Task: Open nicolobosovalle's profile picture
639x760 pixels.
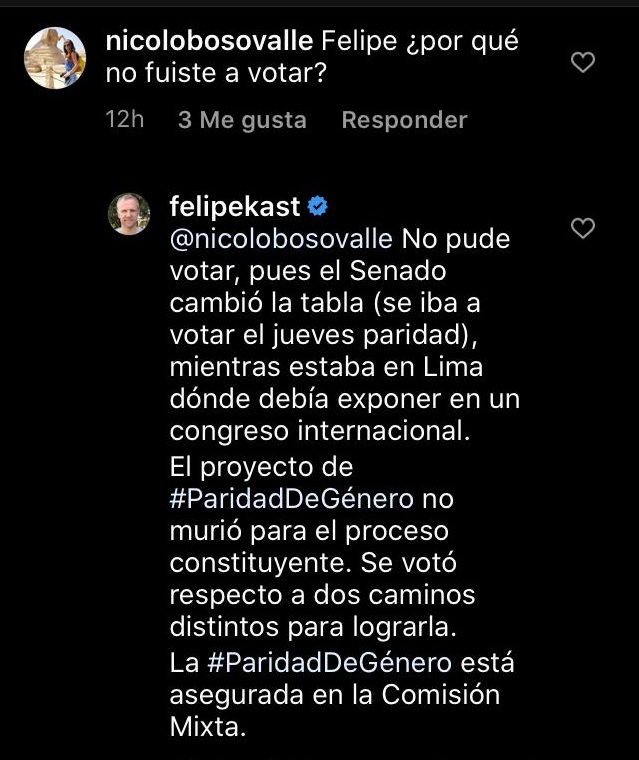Action: [55, 56]
